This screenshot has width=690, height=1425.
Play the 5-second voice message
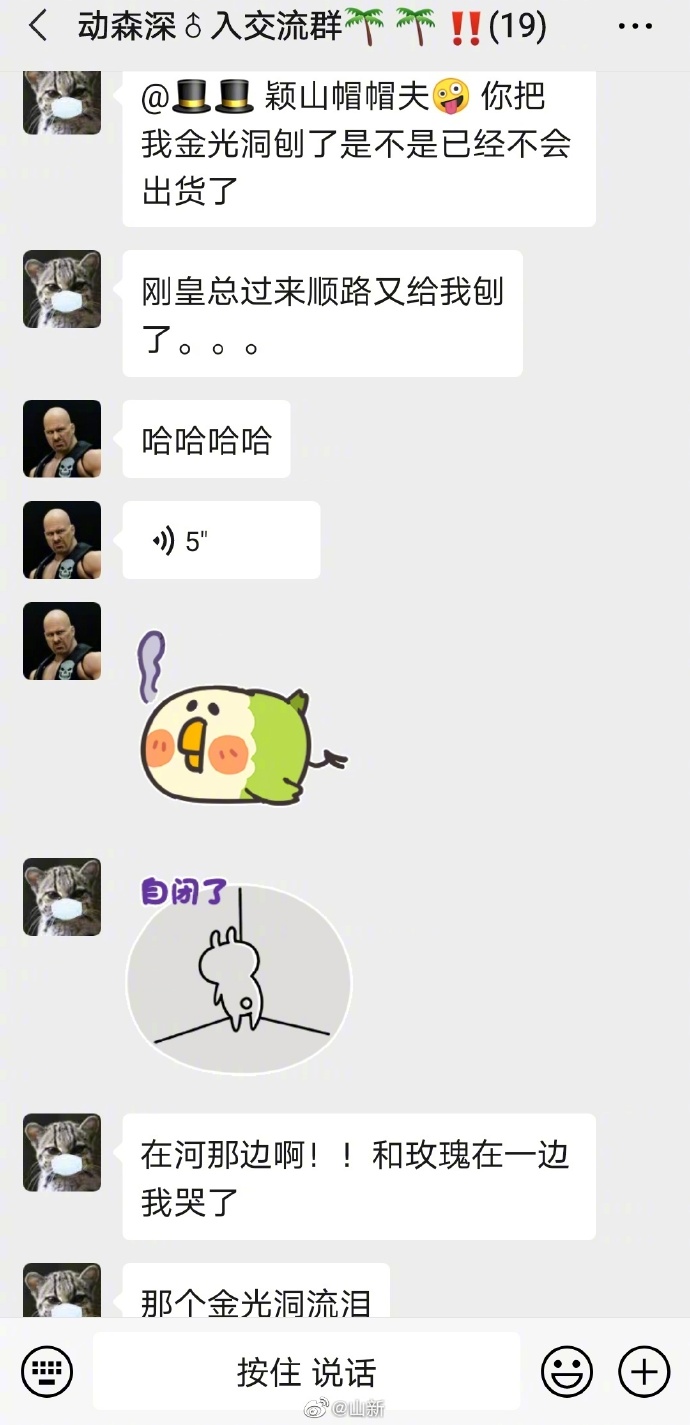point(221,541)
